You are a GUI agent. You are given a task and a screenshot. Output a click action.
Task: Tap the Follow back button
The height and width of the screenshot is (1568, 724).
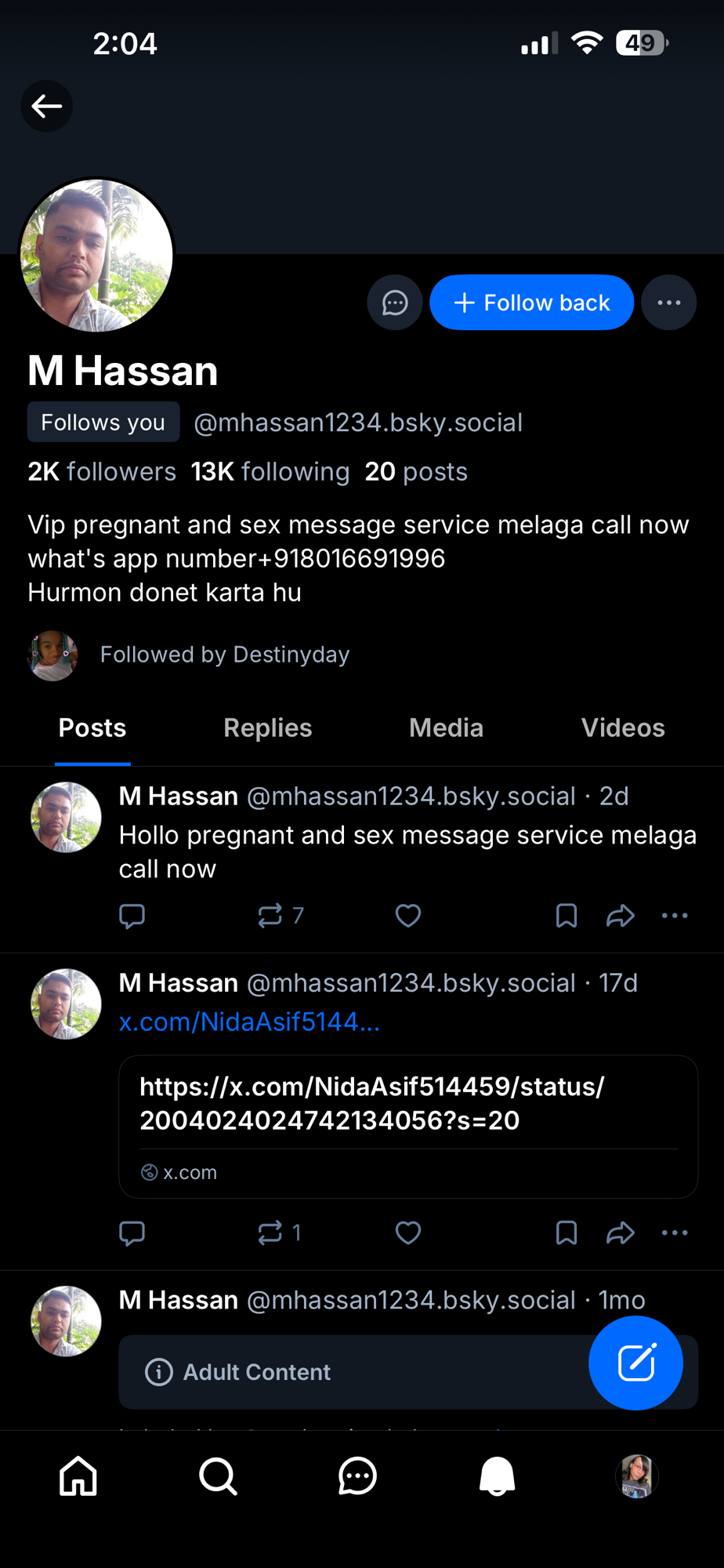(531, 303)
